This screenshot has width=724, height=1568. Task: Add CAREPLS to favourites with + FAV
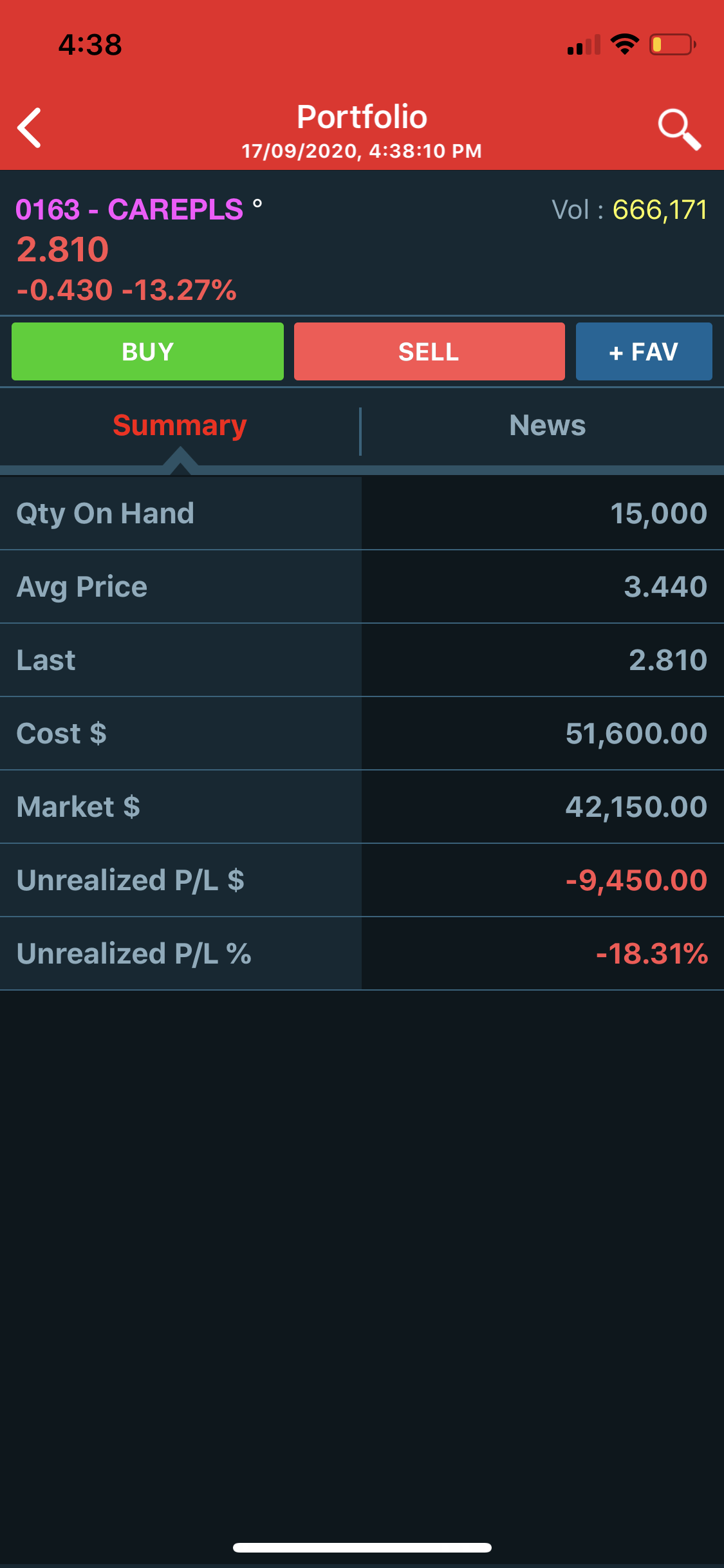[x=644, y=351]
